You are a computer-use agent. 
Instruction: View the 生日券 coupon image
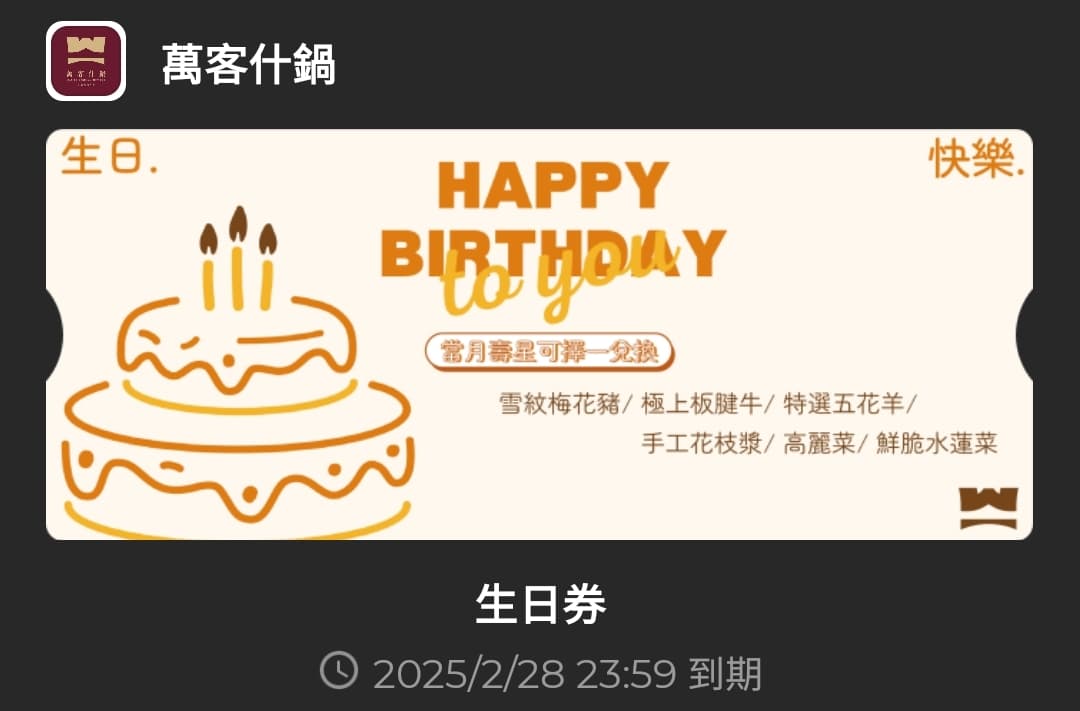539,334
